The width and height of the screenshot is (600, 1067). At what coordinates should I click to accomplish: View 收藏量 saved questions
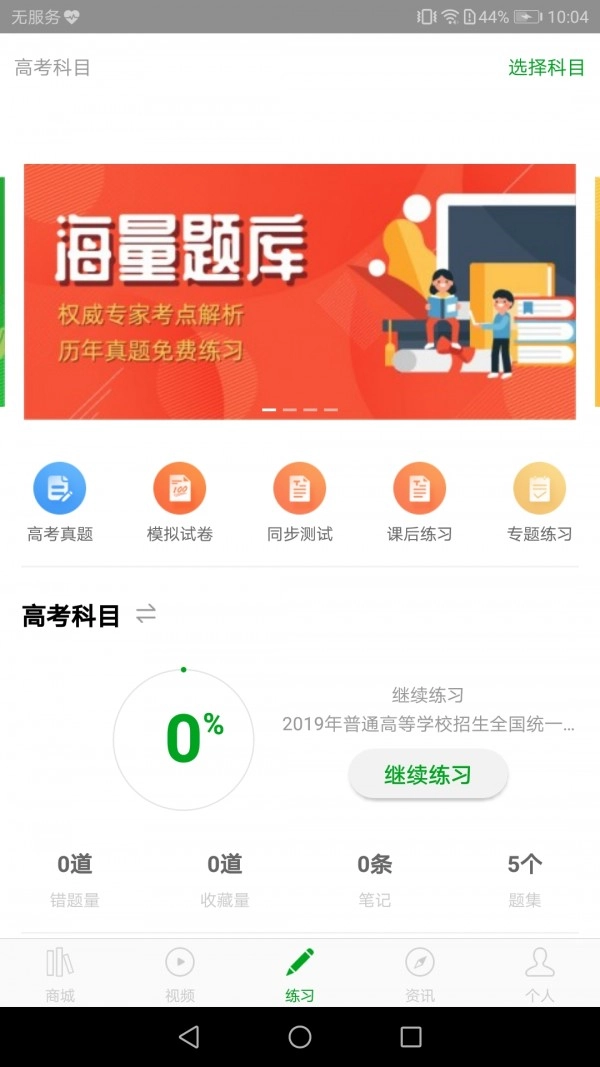pyautogui.click(x=225, y=879)
